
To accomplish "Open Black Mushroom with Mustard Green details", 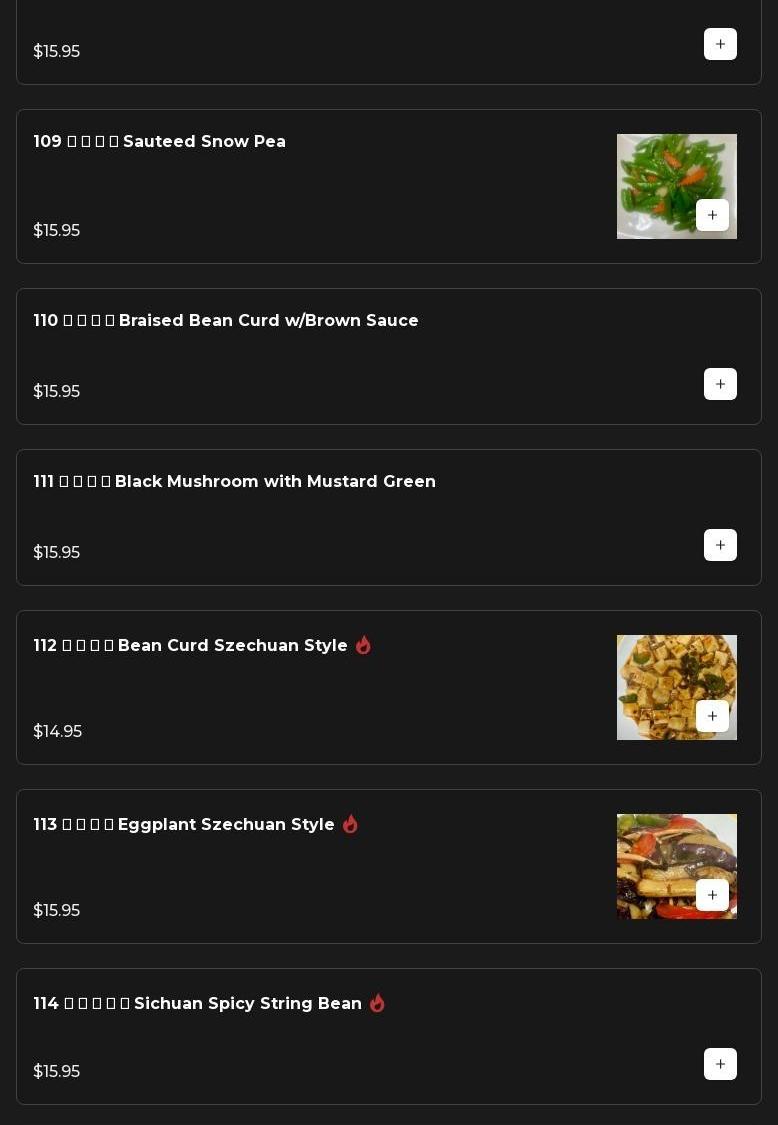I will [235, 482].
